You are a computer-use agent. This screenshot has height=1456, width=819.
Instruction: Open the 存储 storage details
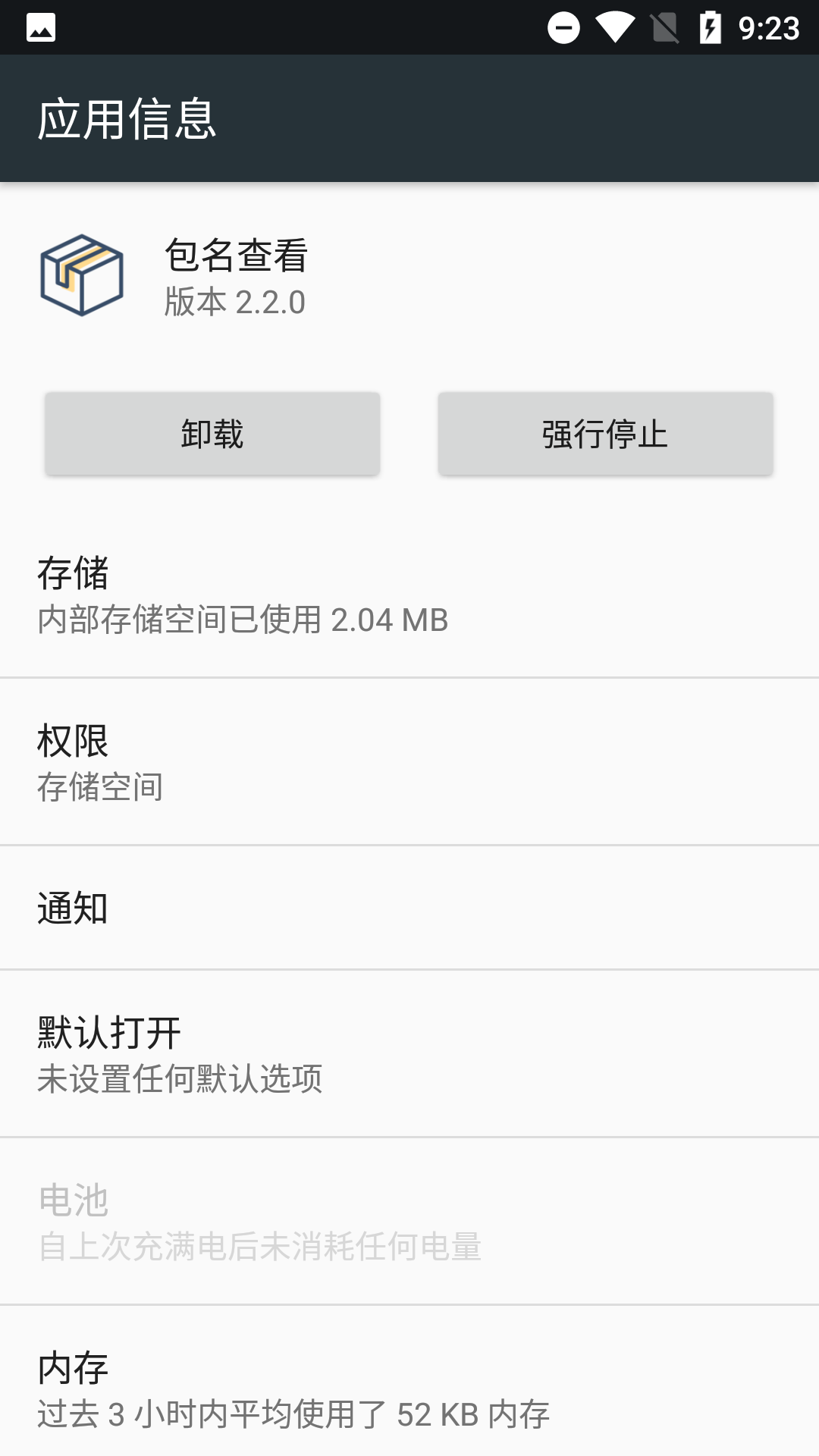click(409, 596)
